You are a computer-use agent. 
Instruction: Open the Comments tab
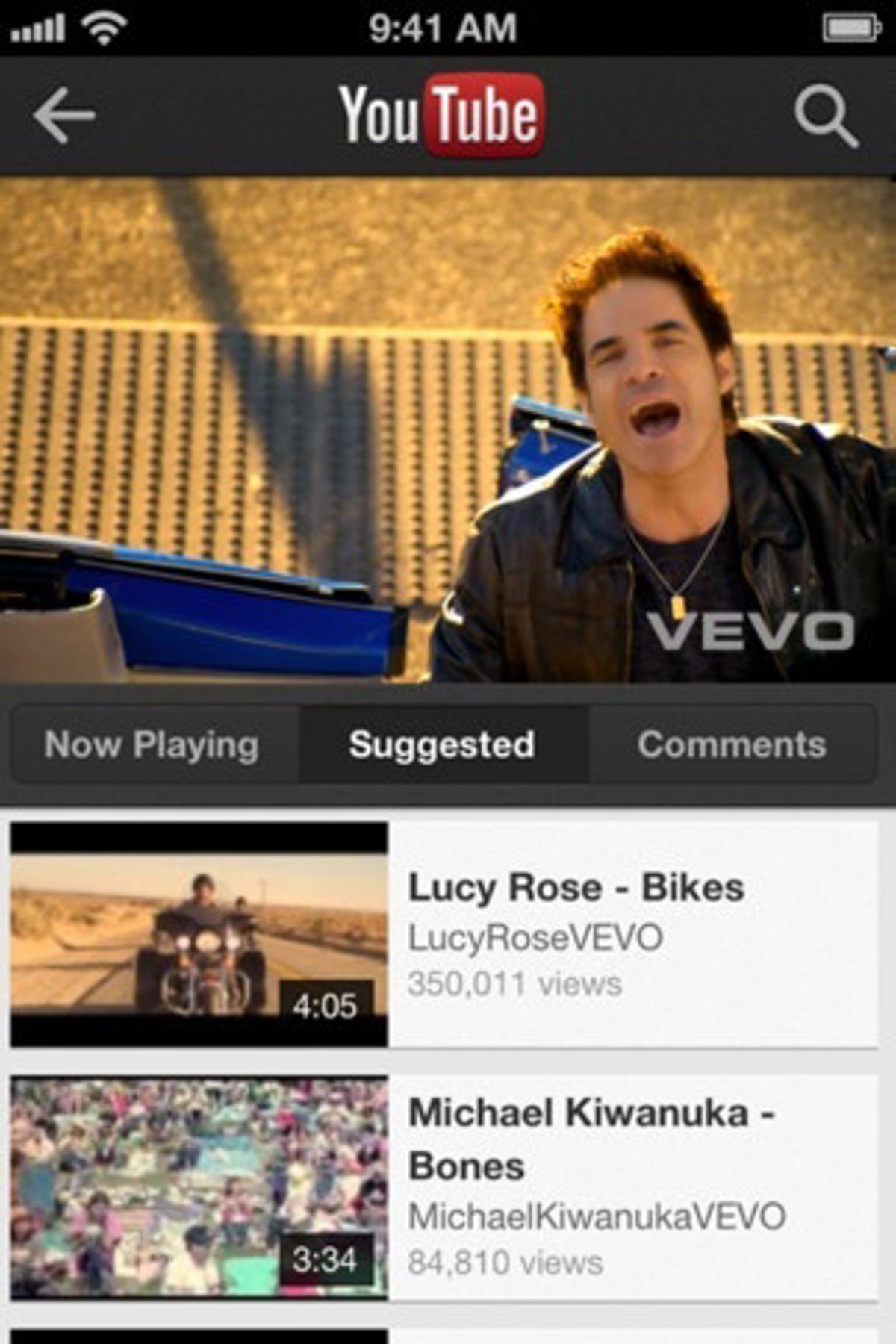tap(732, 744)
